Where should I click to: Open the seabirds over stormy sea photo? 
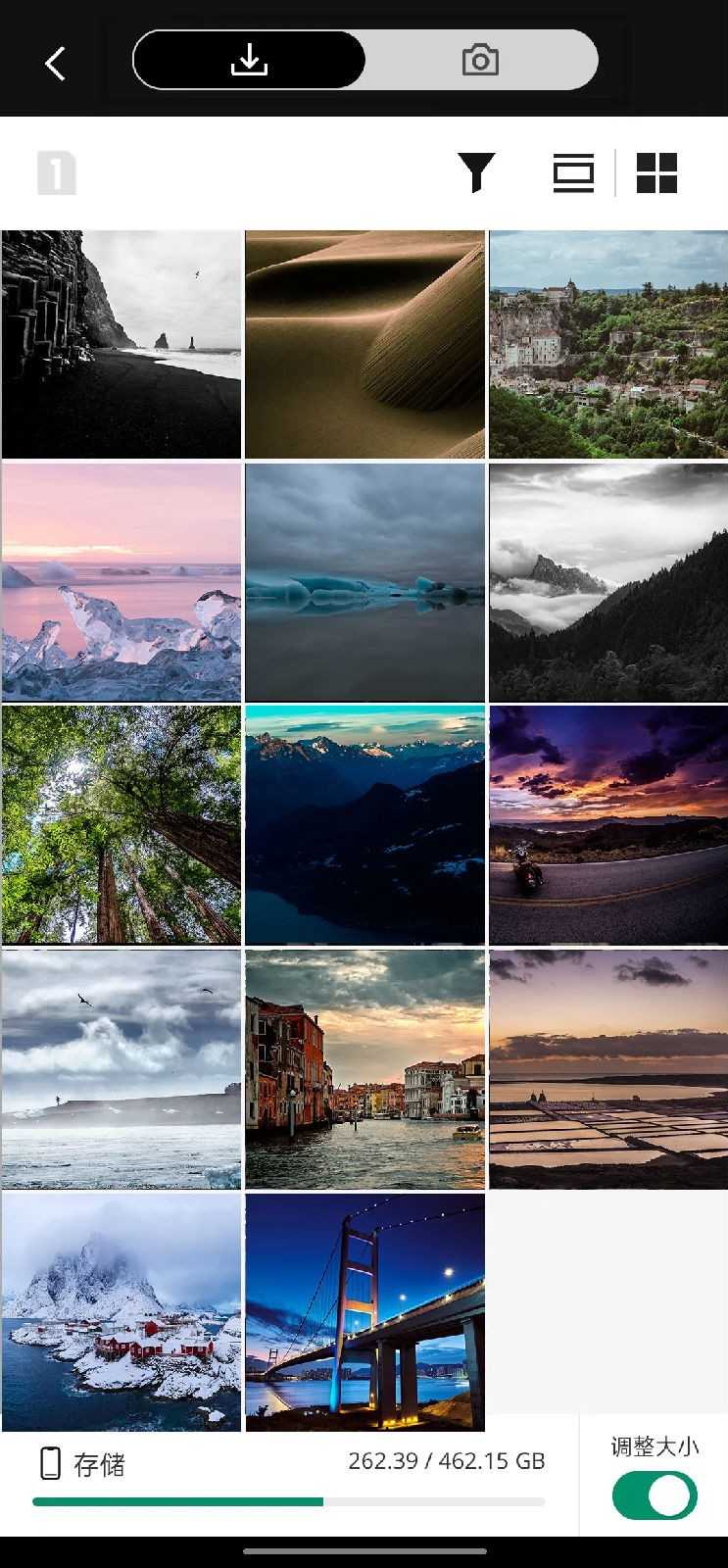121,1068
